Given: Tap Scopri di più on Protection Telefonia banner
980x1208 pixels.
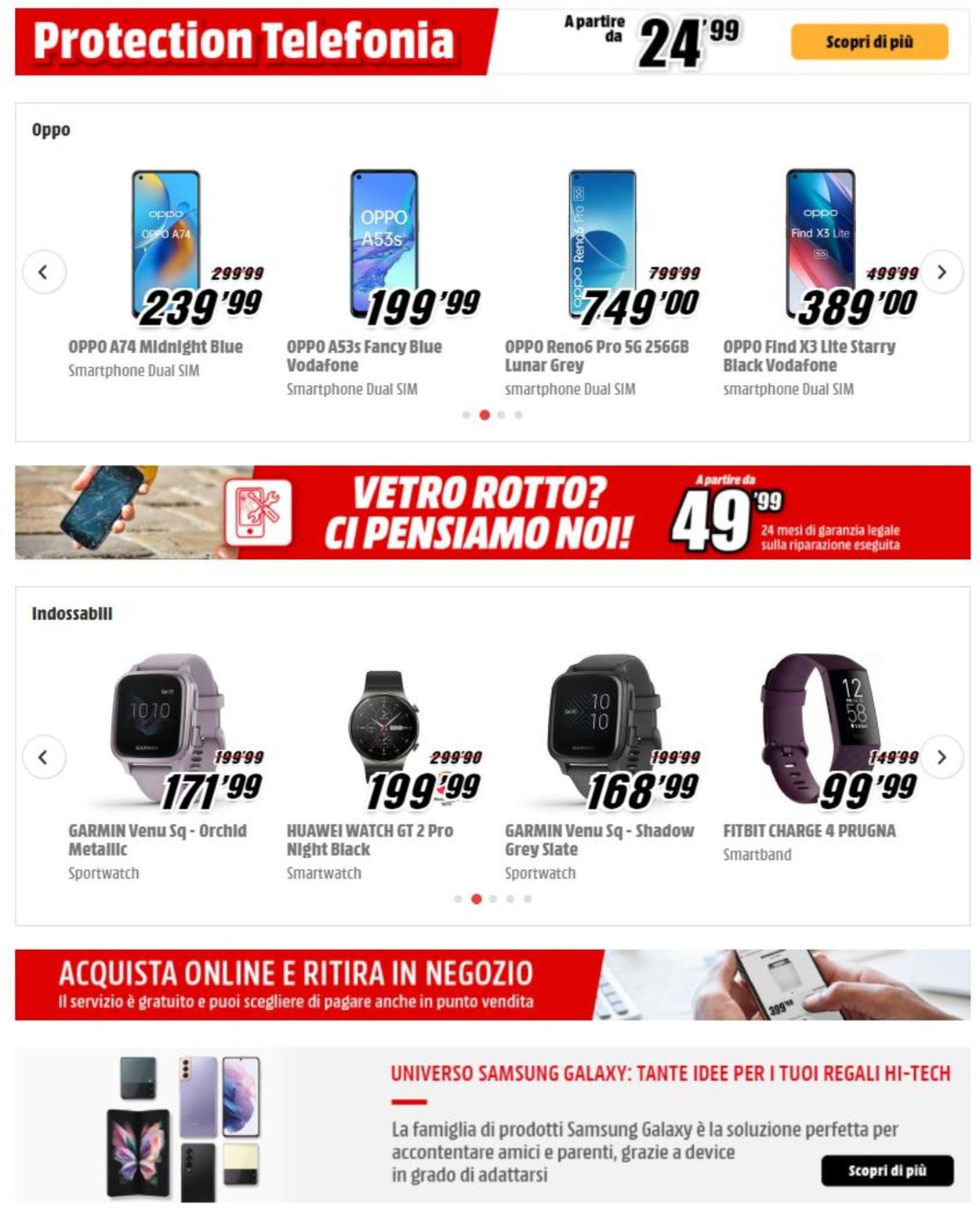Looking at the screenshot, I should click(869, 42).
